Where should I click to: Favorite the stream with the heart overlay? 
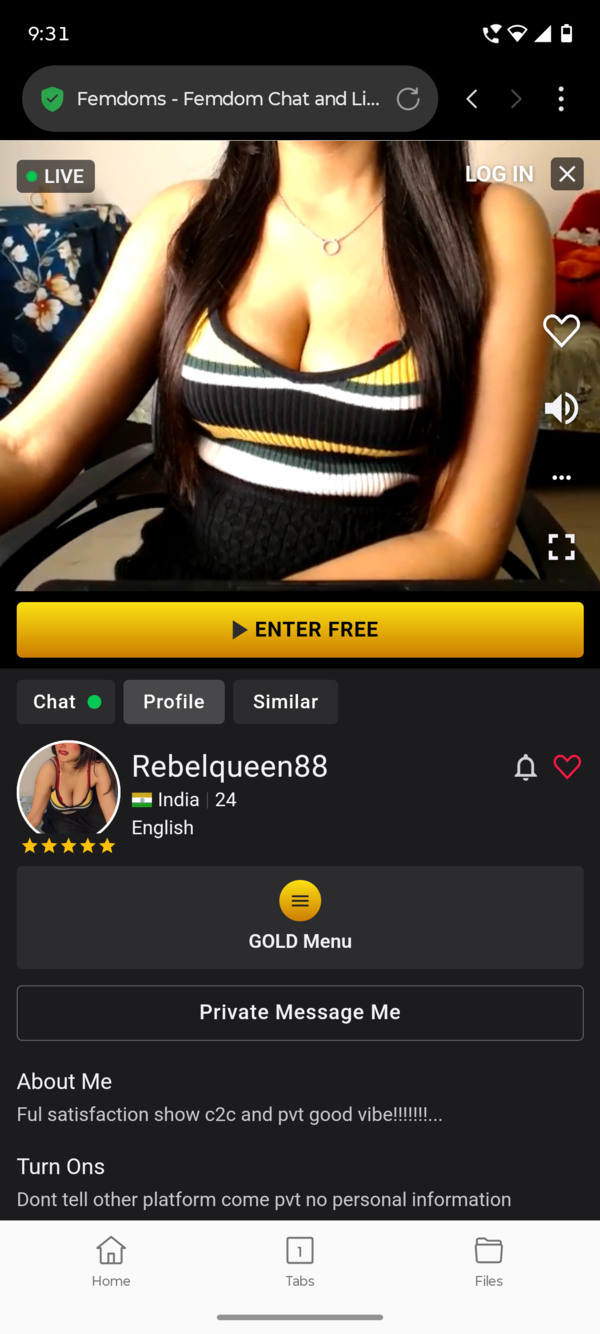click(x=561, y=330)
